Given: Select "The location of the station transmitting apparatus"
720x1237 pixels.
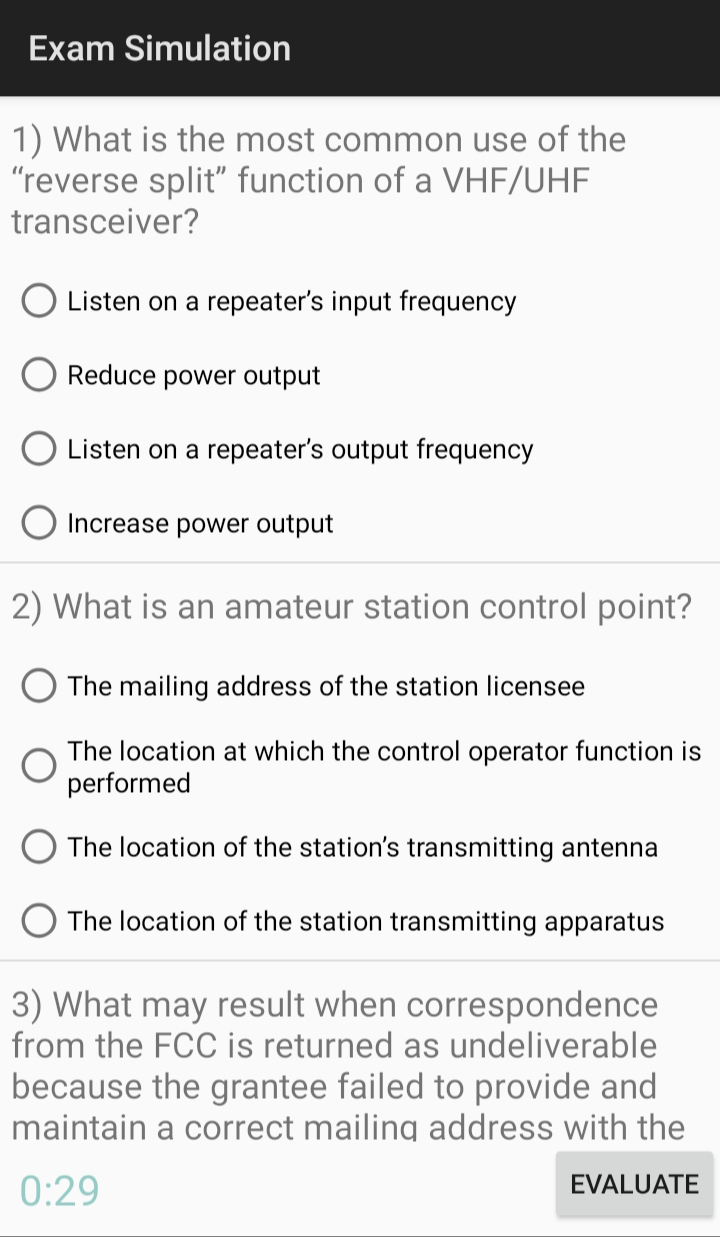Looking at the screenshot, I should 40,921.
